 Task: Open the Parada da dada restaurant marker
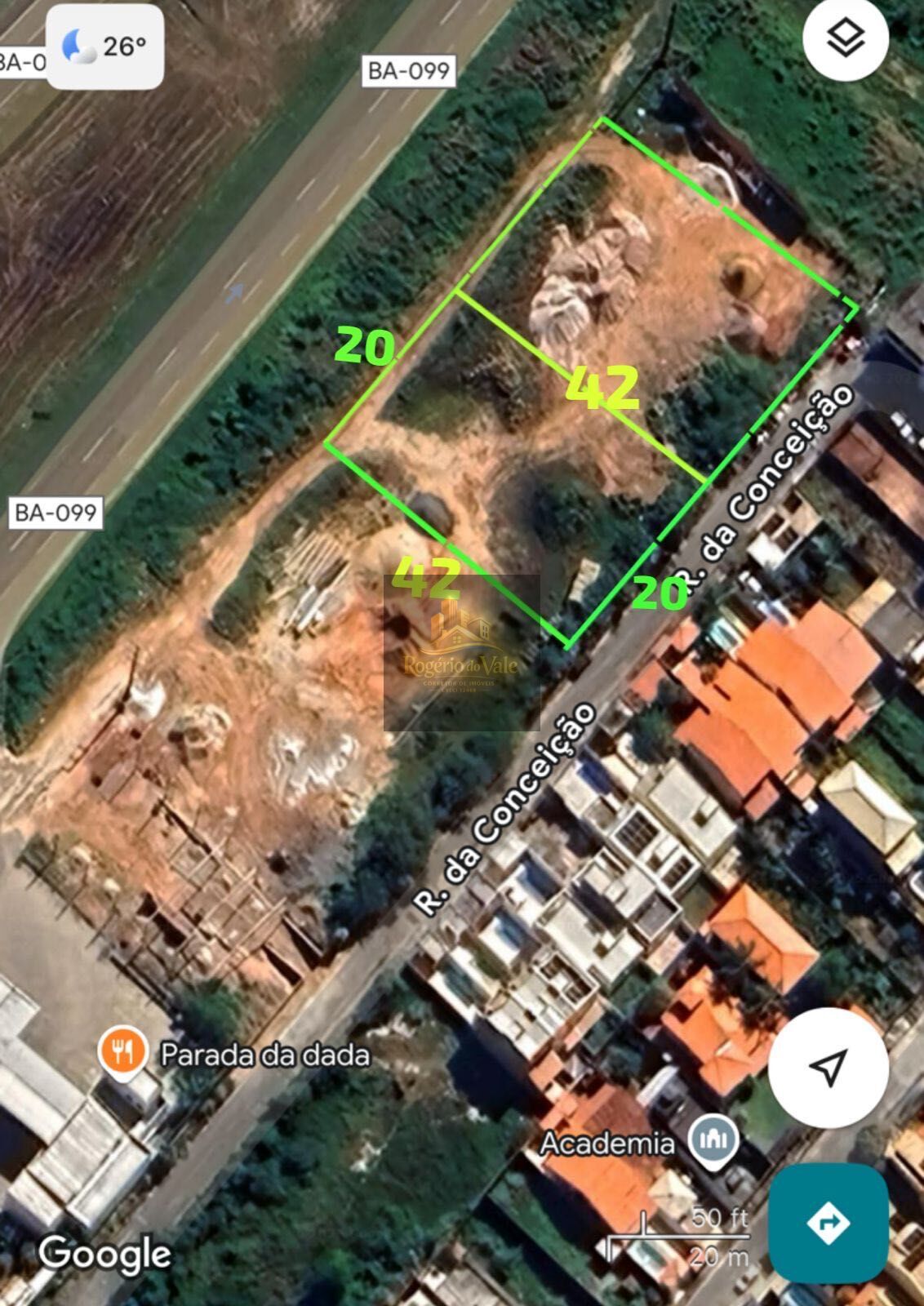tap(123, 1051)
